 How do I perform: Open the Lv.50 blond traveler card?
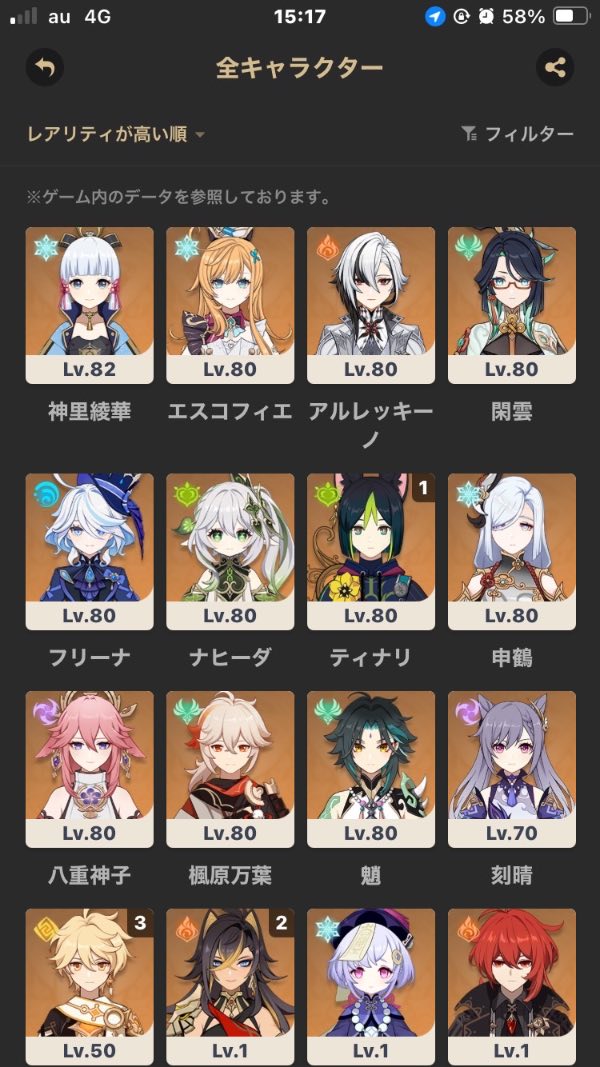(x=89, y=985)
